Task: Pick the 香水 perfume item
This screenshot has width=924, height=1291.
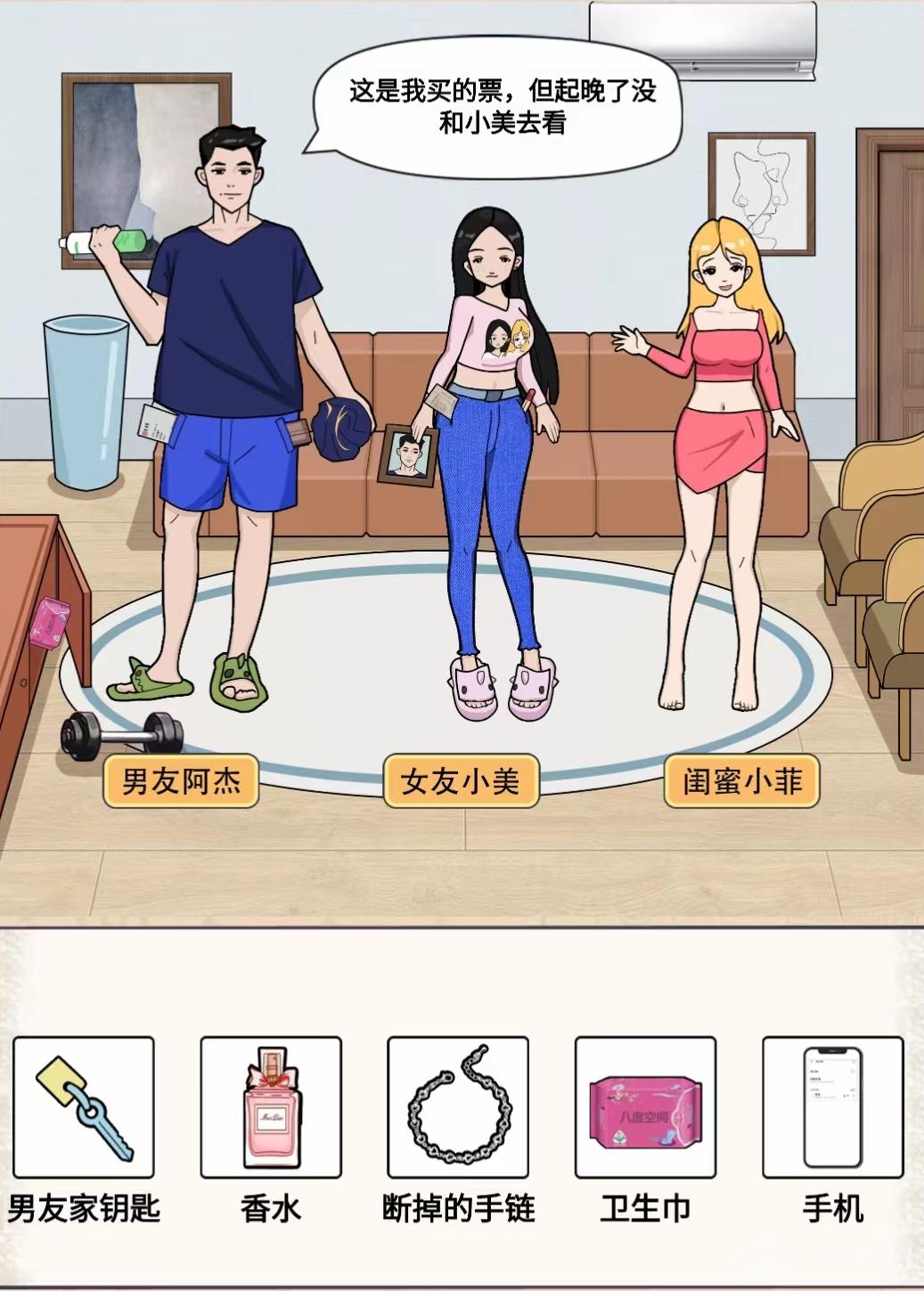Action: (271, 1107)
